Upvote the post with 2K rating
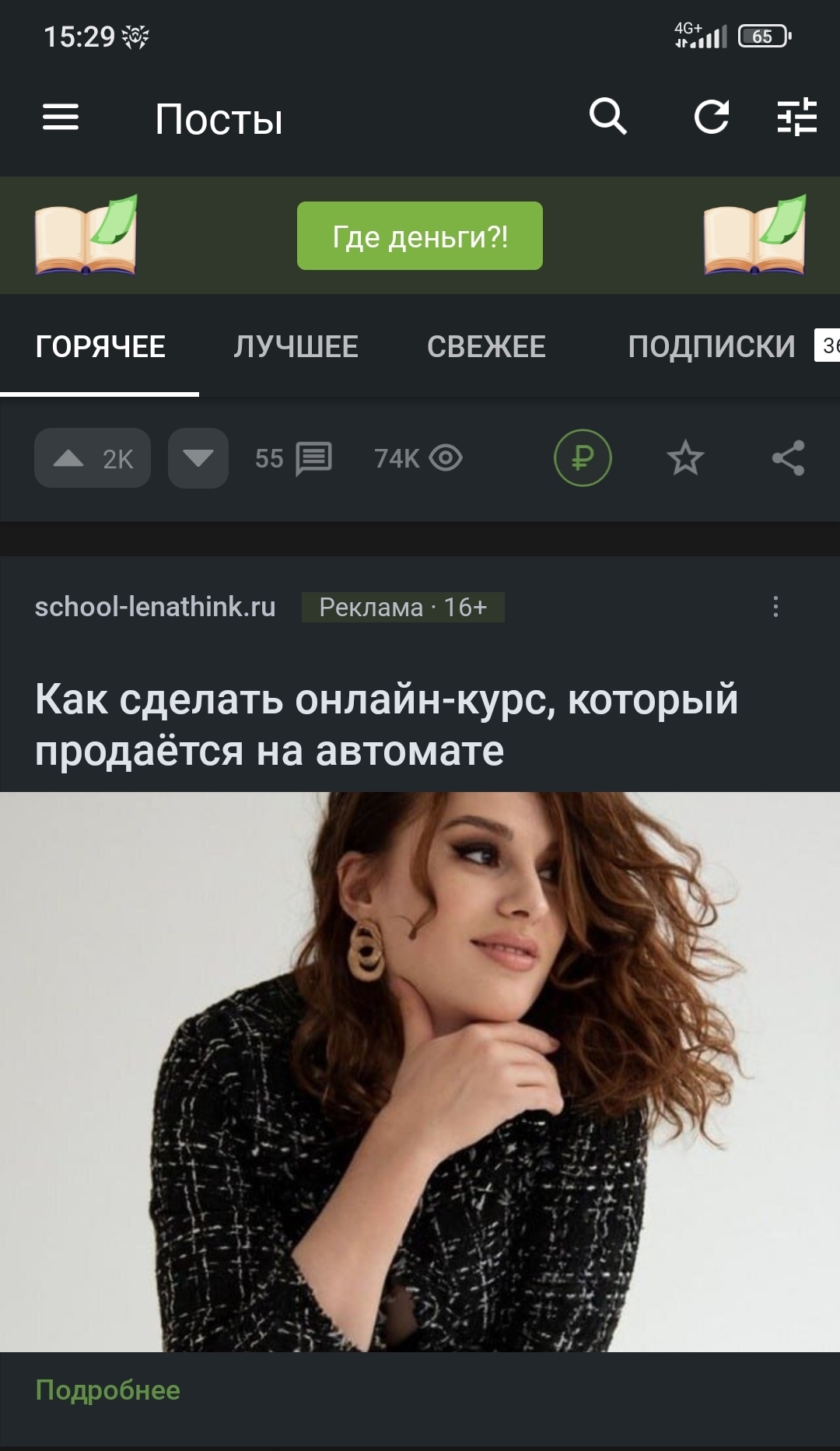Viewport: 840px width, 1451px height. coord(92,458)
